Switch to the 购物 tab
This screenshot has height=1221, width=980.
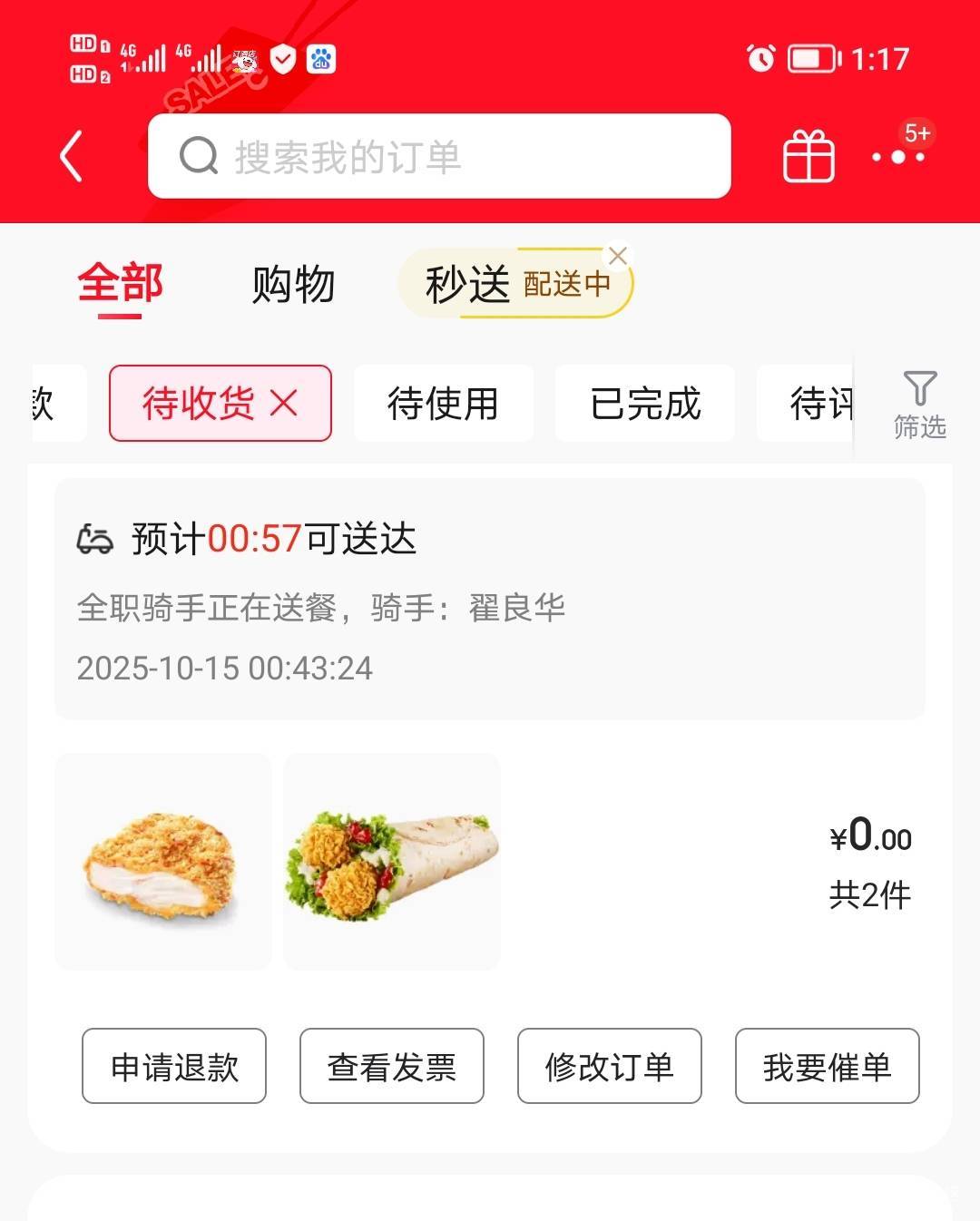293,284
